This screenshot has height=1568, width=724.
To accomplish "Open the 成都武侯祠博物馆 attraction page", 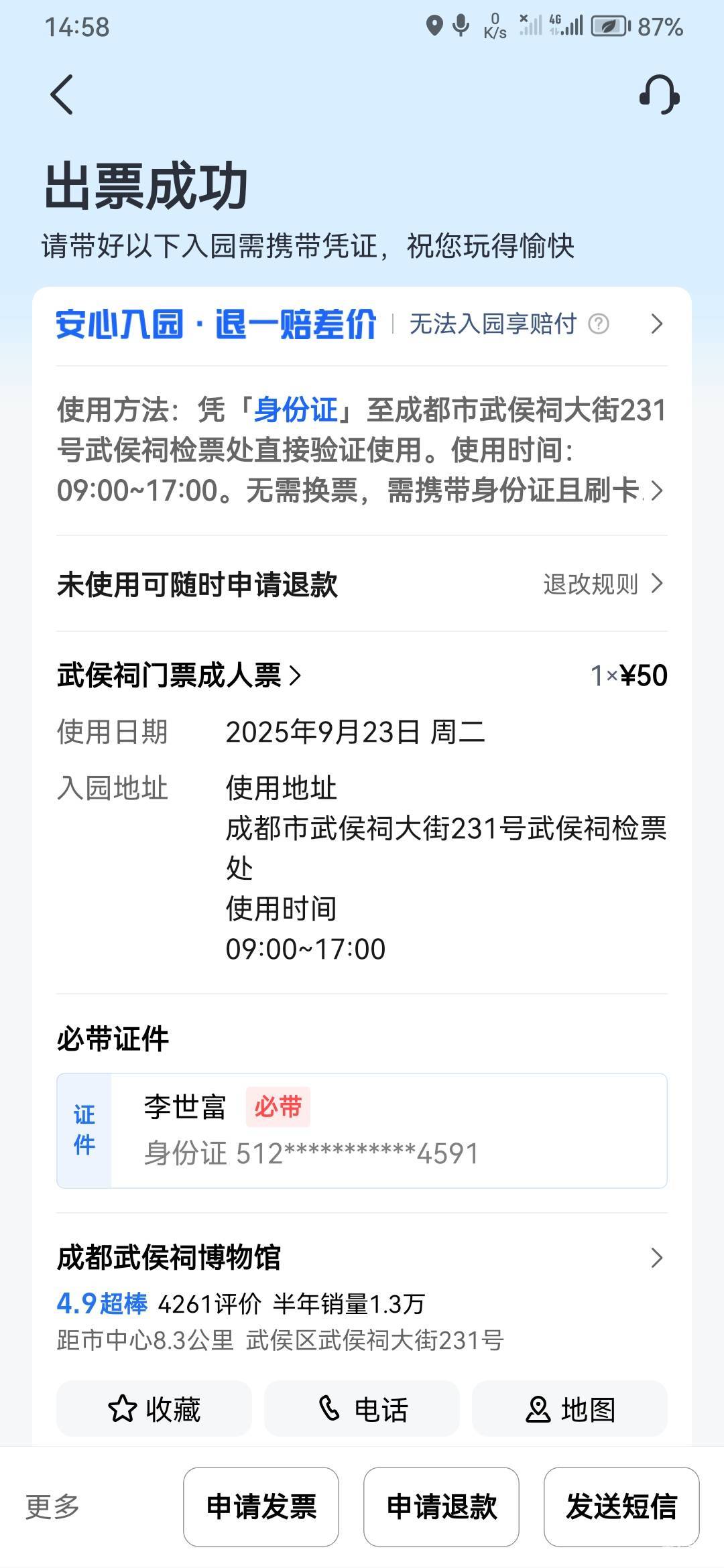I will tap(361, 1258).
